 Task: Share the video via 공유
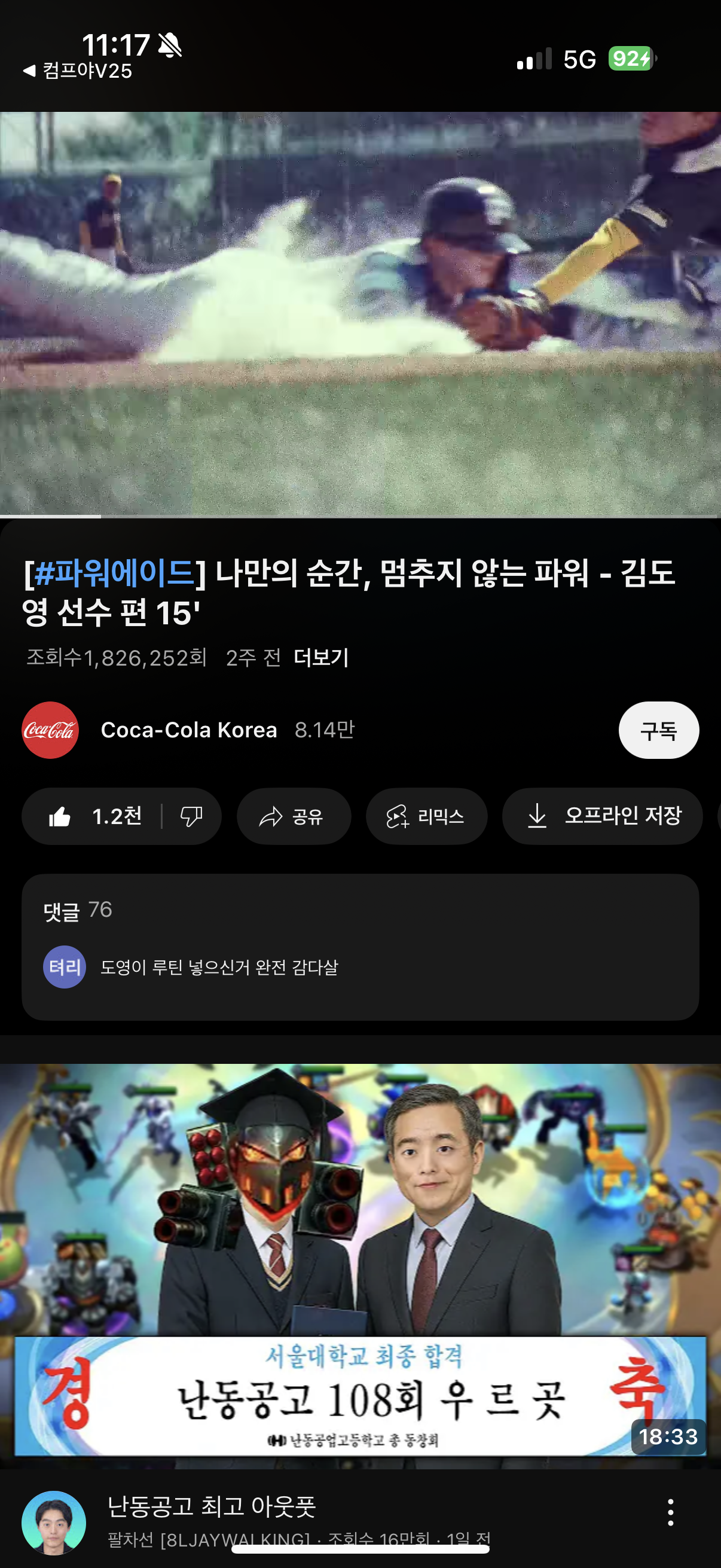[x=294, y=816]
